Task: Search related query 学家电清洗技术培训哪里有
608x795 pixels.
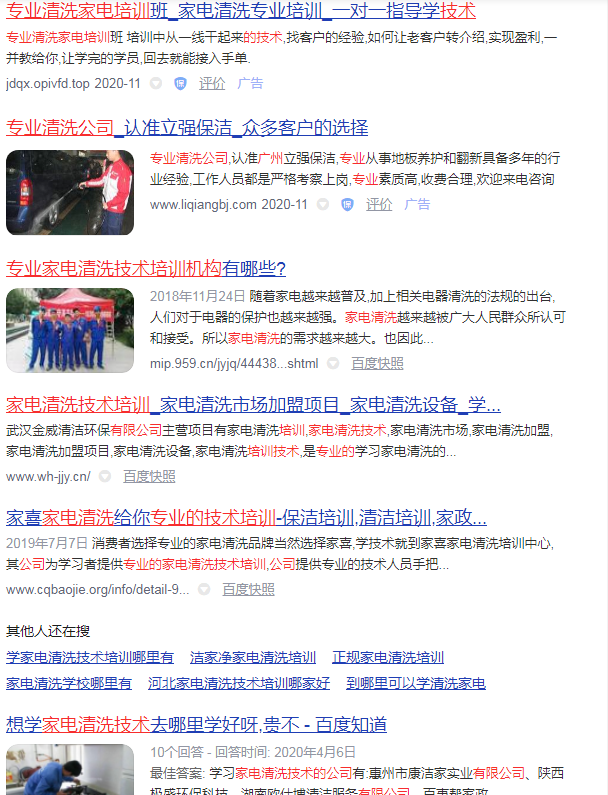Action: [90, 657]
